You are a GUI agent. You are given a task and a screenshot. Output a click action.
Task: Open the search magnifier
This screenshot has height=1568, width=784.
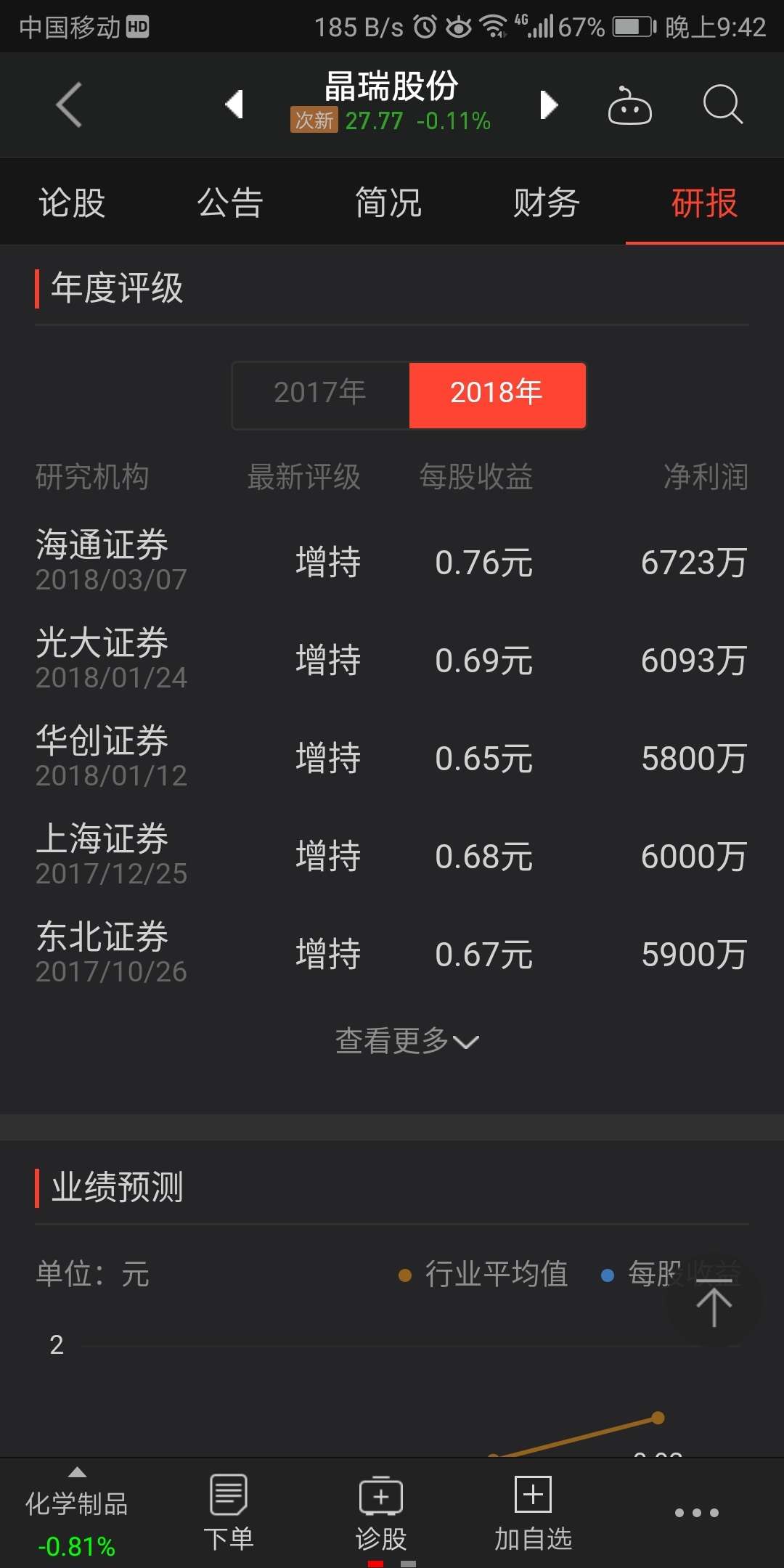(x=722, y=105)
